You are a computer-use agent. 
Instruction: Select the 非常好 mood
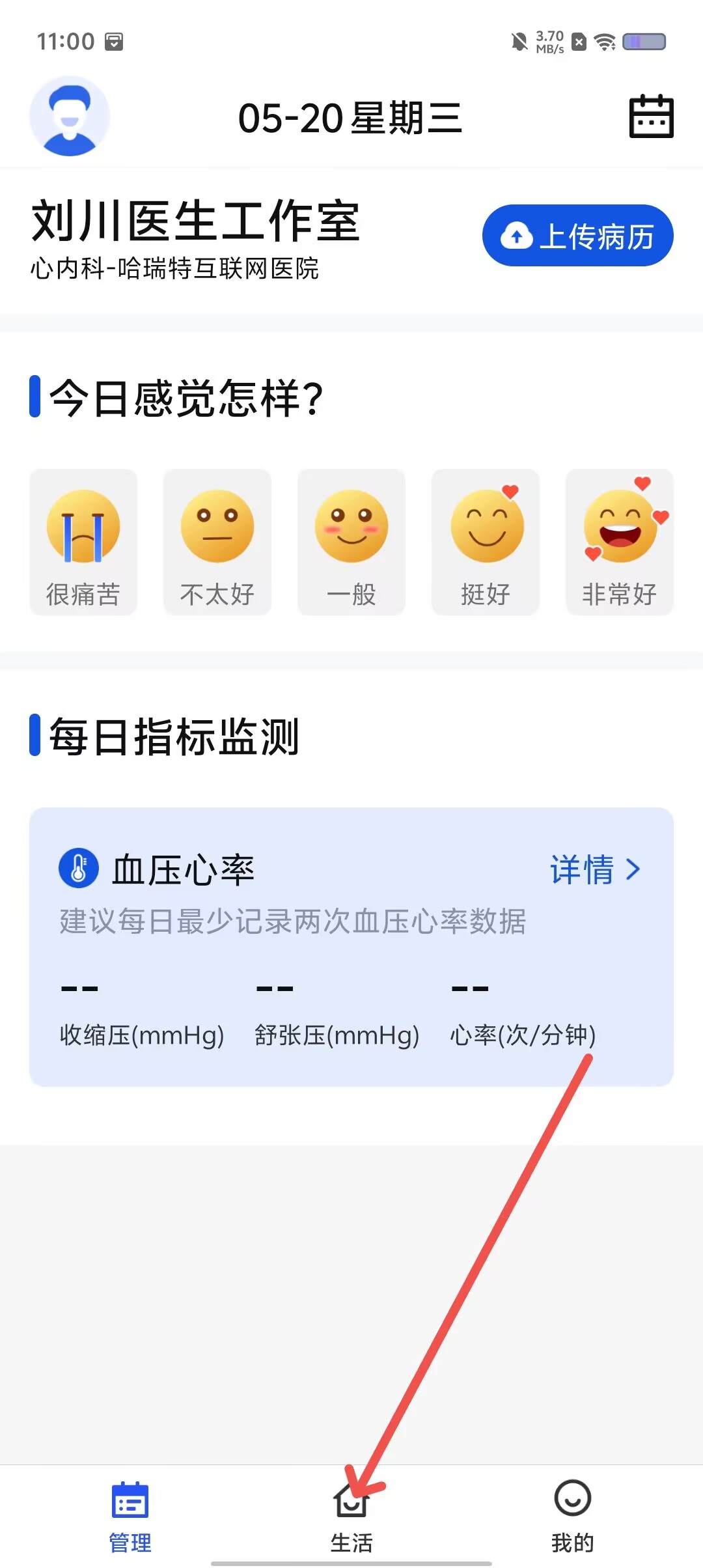coord(620,542)
